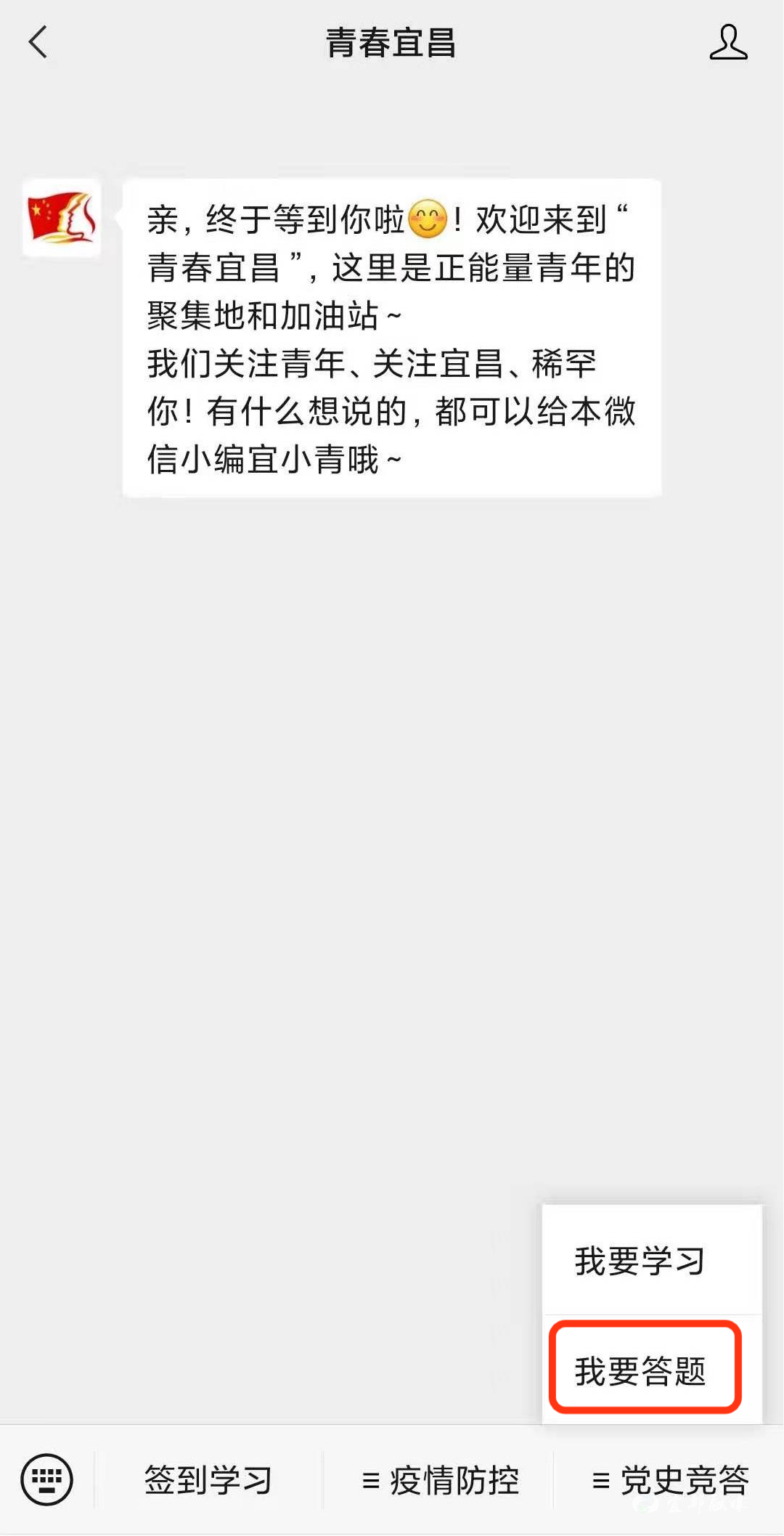The height and width of the screenshot is (1536, 784).
Task: Open the account profile icon
Action: (x=728, y=42)
